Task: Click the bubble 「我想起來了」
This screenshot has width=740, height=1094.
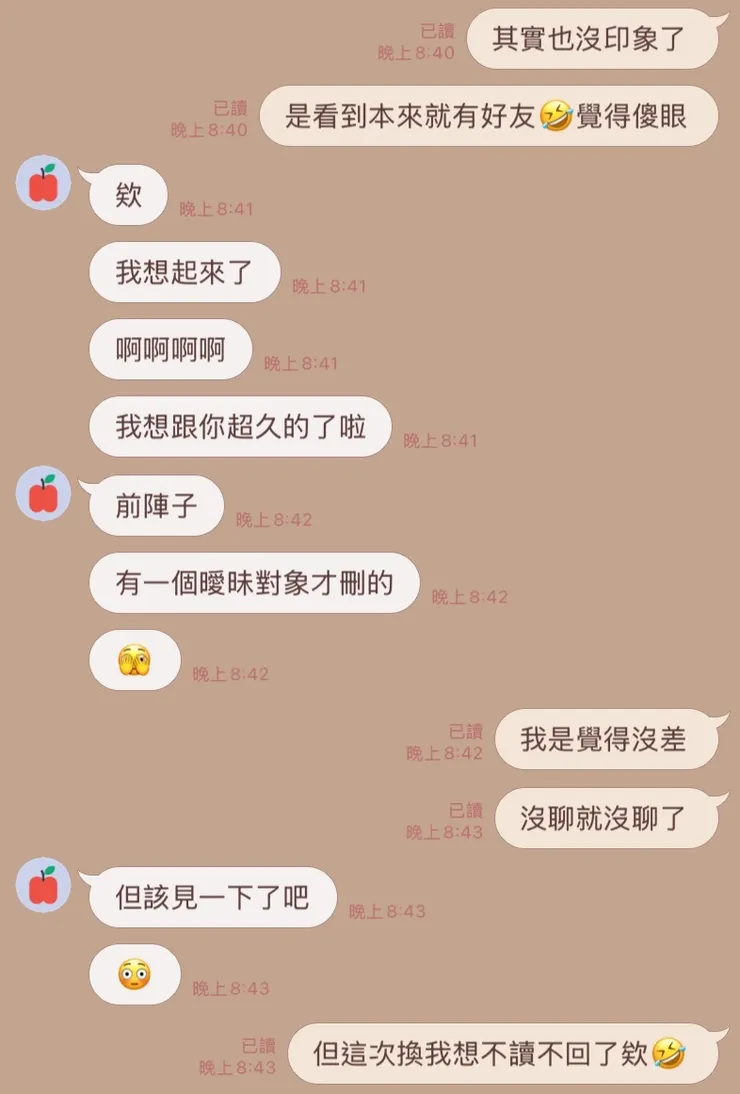Action: (x=183, y=272)
